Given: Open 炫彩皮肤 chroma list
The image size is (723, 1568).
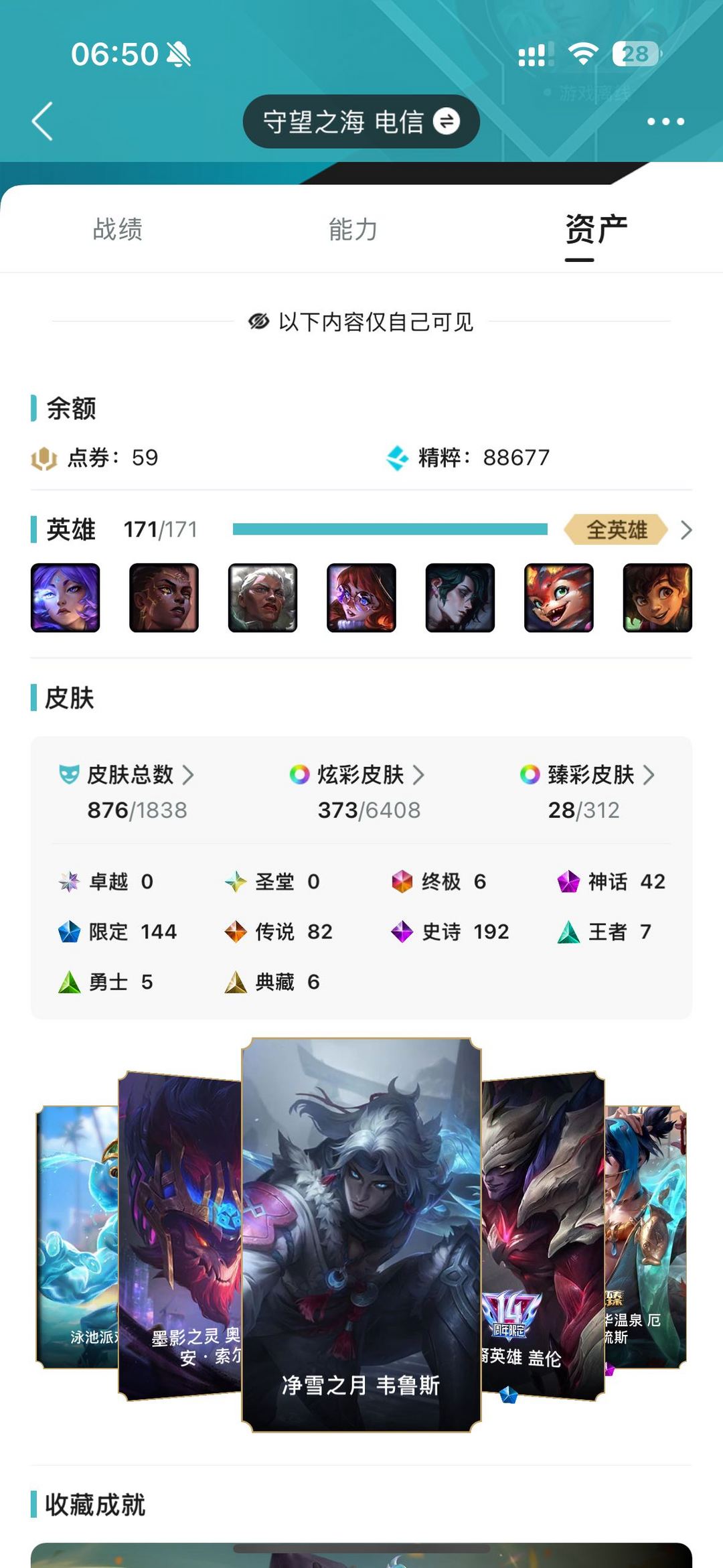Looking at the screenshot, I should tap(357, 774).
